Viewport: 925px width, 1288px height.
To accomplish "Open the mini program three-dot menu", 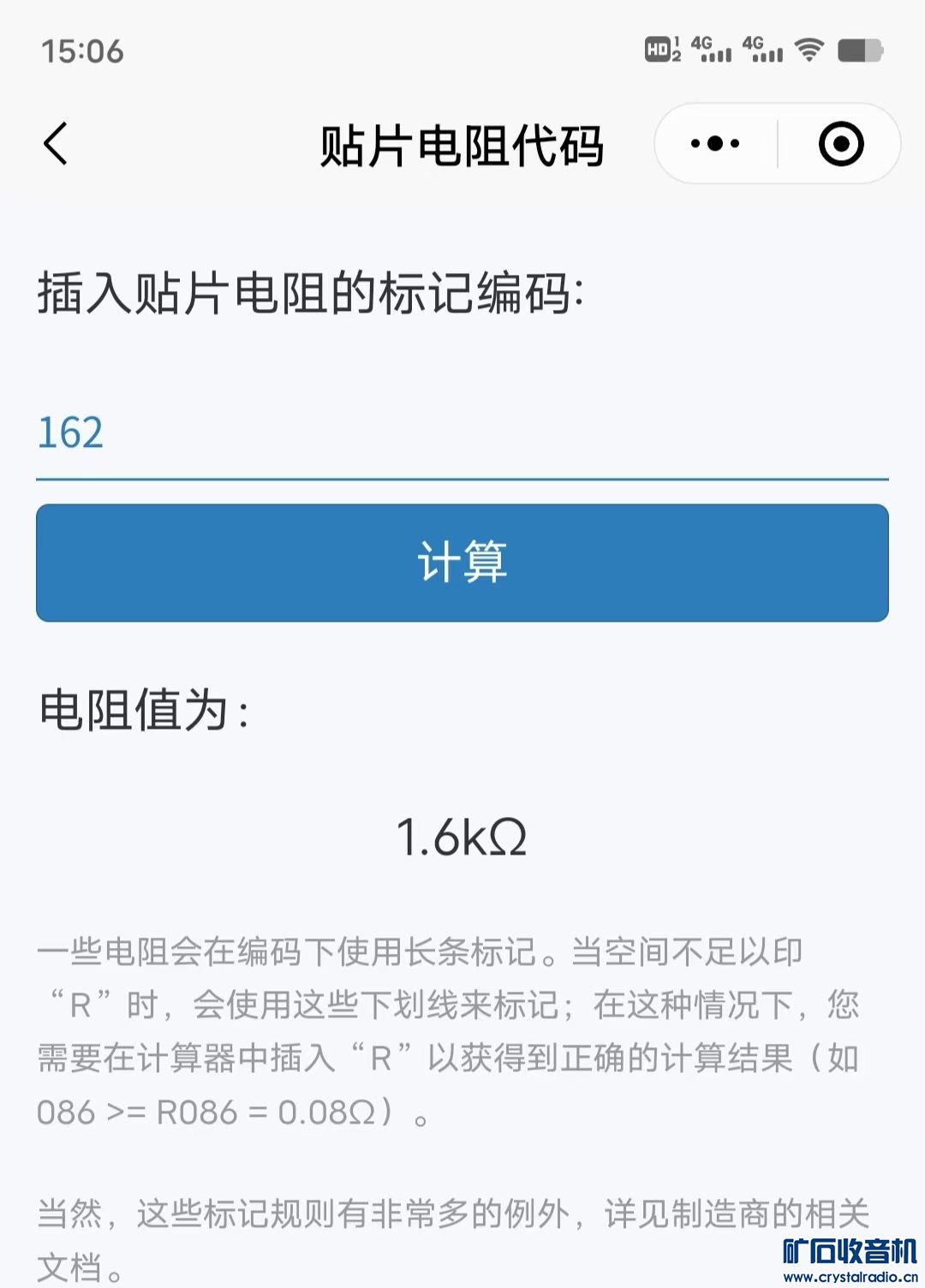I will coord(715,143).
